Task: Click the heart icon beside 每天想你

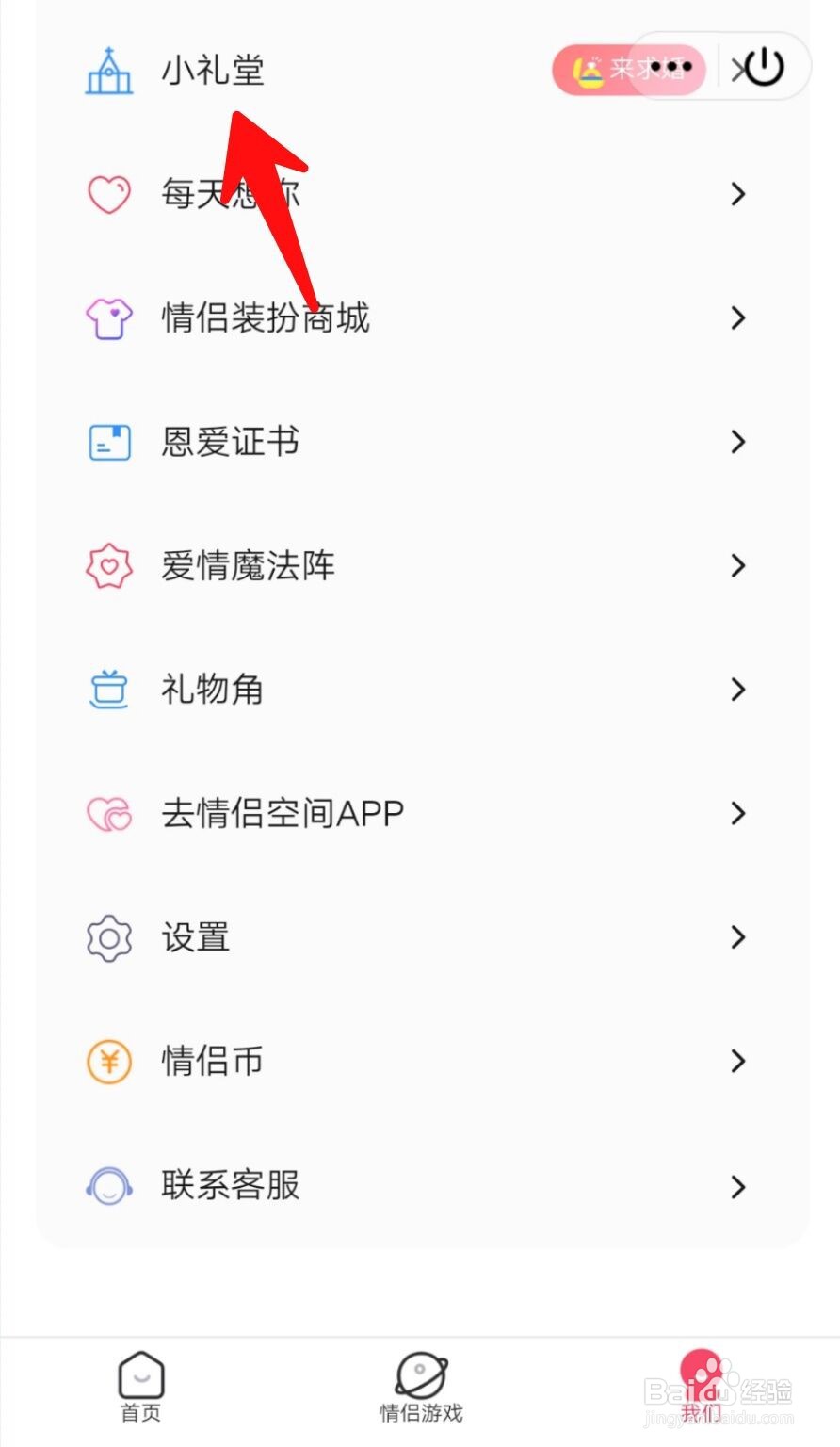Action: pyautogui.click(x=108, y=195)
